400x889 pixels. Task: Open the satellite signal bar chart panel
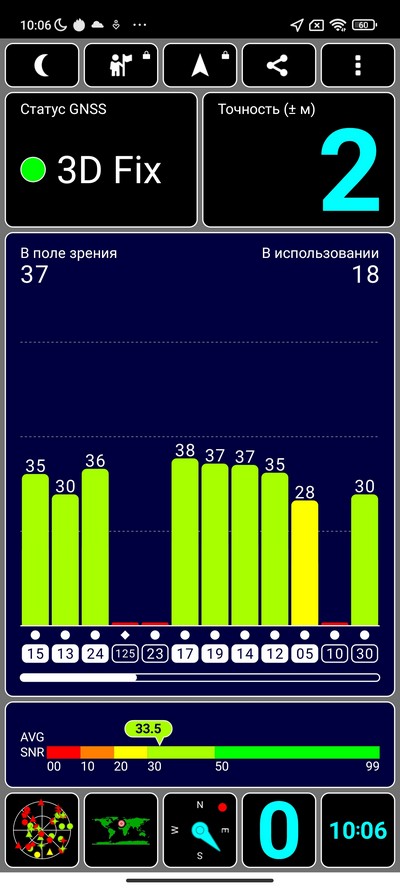pyautogui.click(x=200, y=464)
